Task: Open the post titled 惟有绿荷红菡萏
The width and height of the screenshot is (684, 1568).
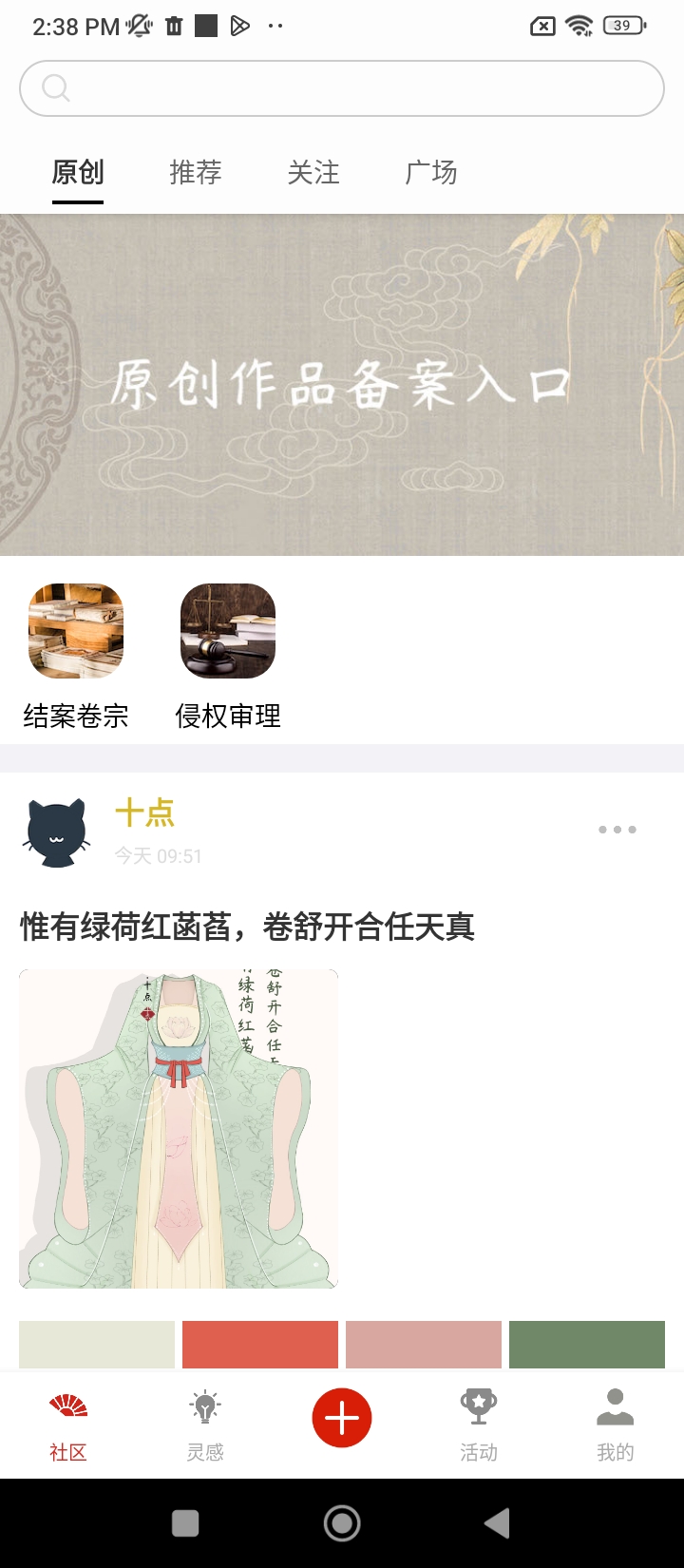Action: click(247, 927)
